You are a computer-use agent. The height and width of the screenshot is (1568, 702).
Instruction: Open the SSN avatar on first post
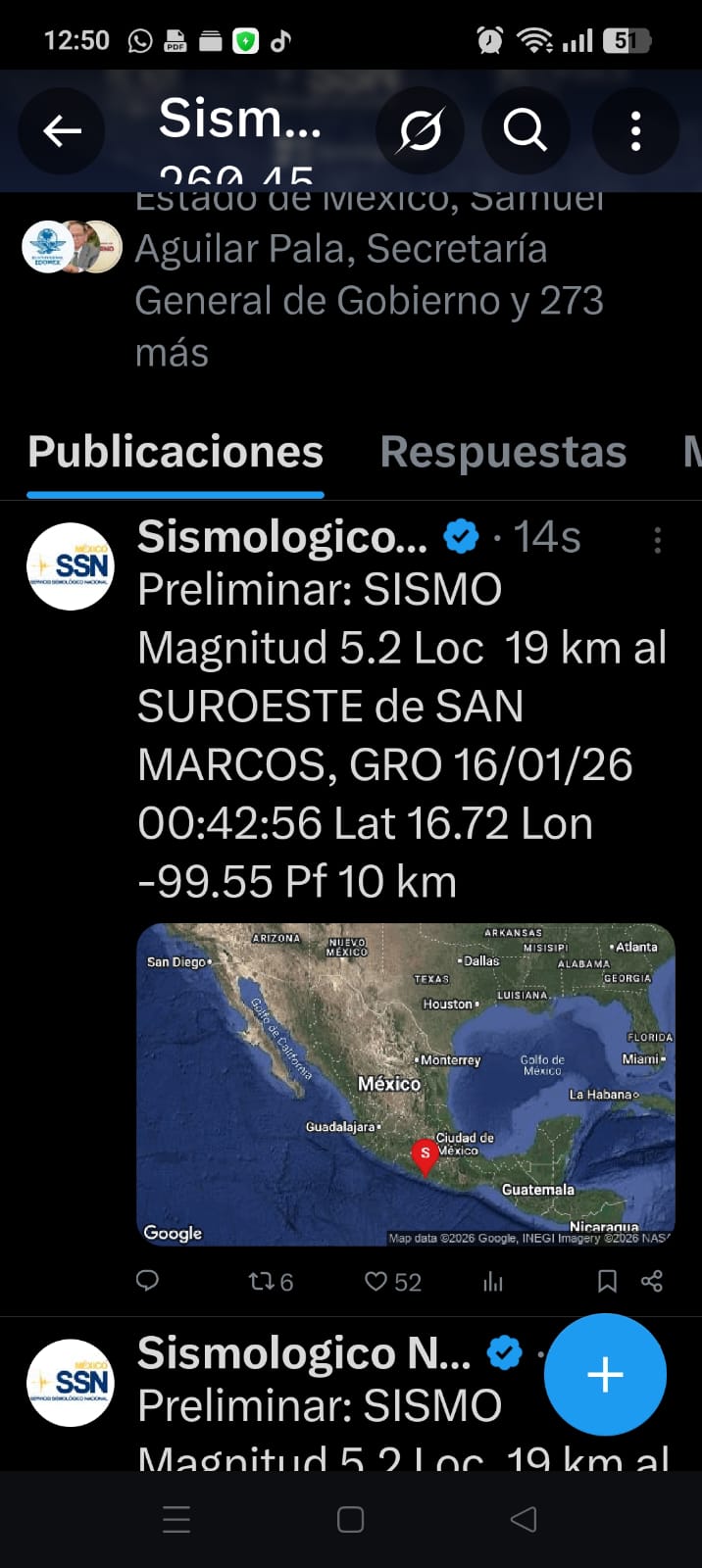tap(70, 566)
